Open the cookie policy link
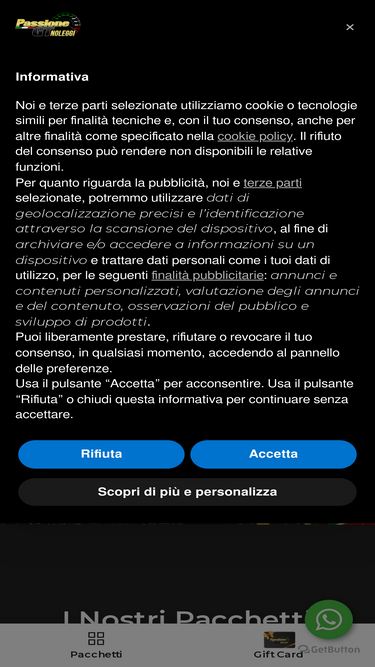This screenshot has height=667, width=375. [255, 136]
